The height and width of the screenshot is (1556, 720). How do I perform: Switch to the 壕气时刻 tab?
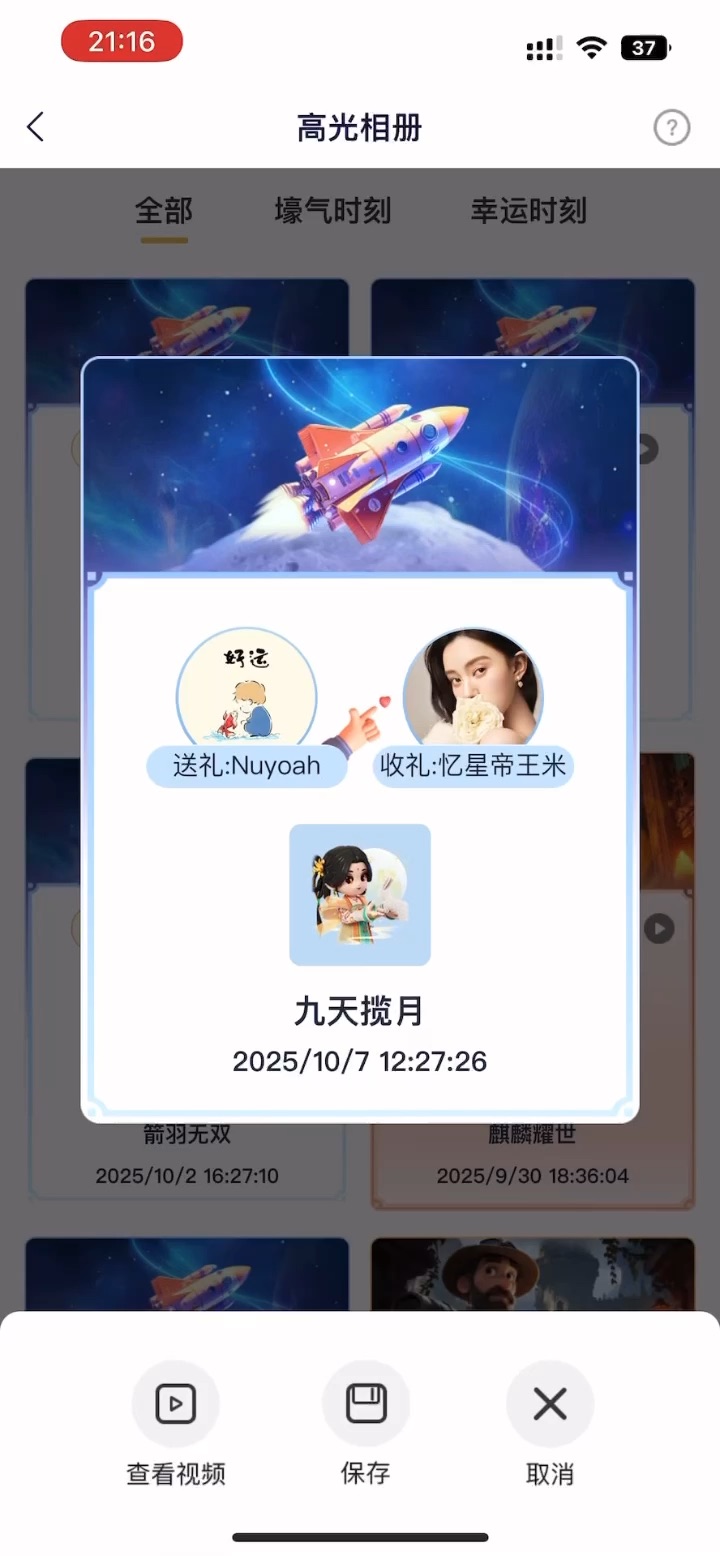333,211
